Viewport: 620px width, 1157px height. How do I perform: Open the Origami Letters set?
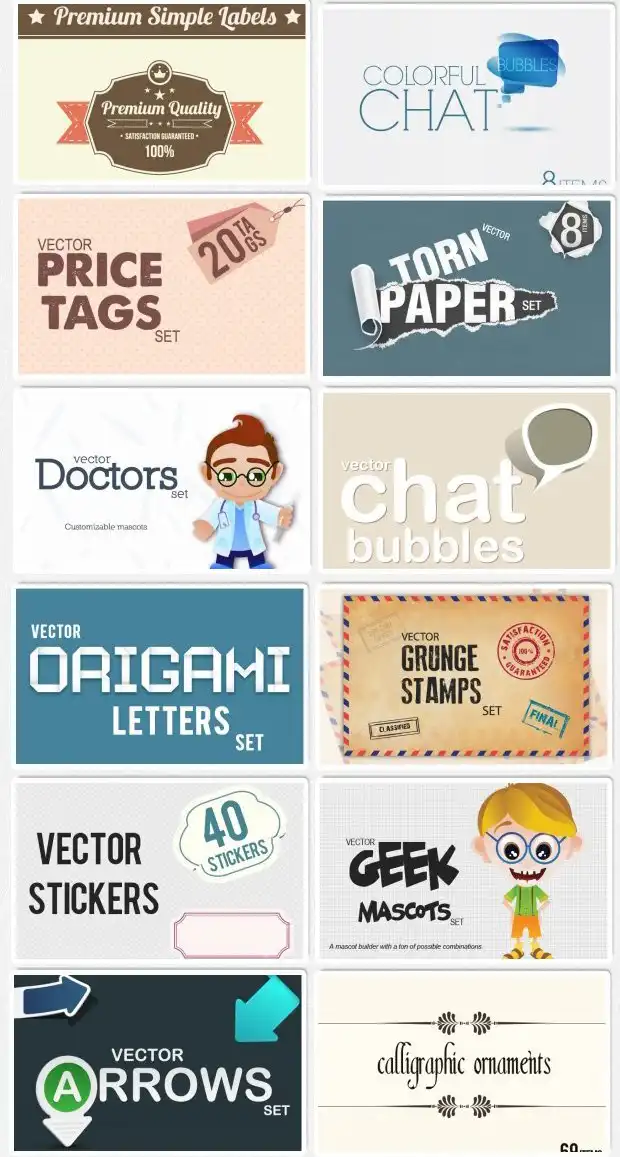tap(160, 675)
